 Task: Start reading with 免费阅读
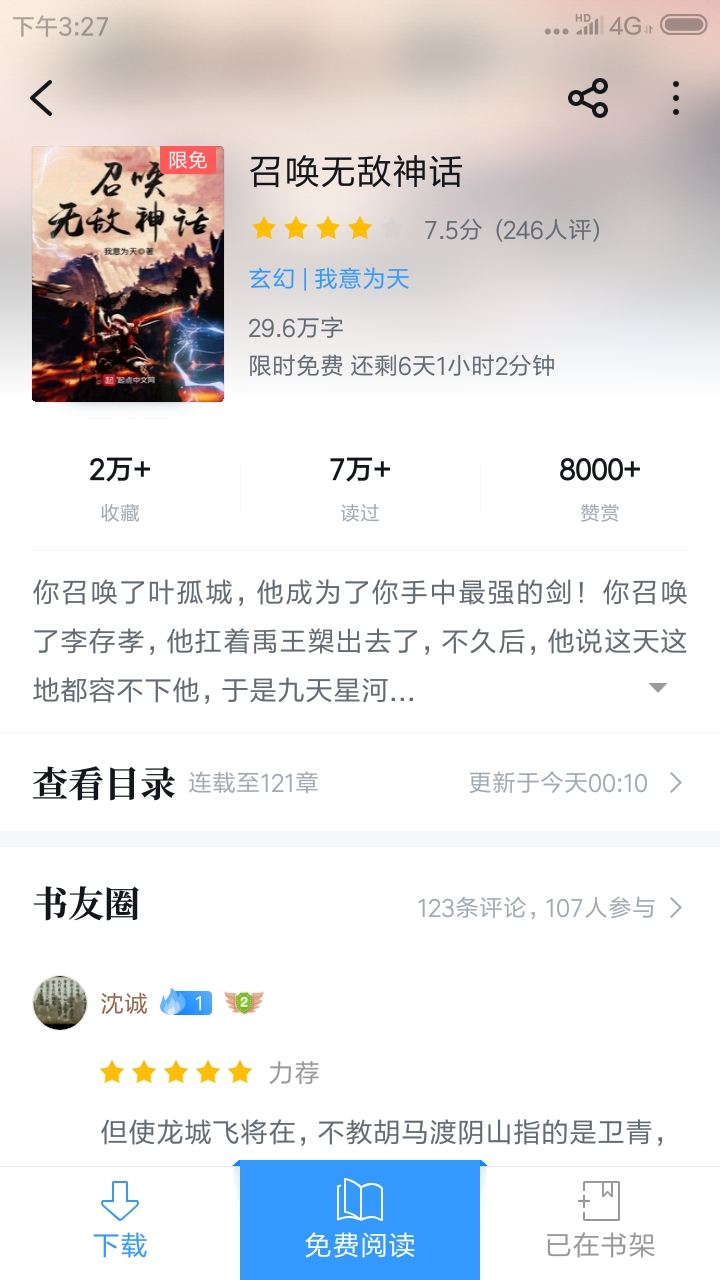click(x=360, y=1222)
